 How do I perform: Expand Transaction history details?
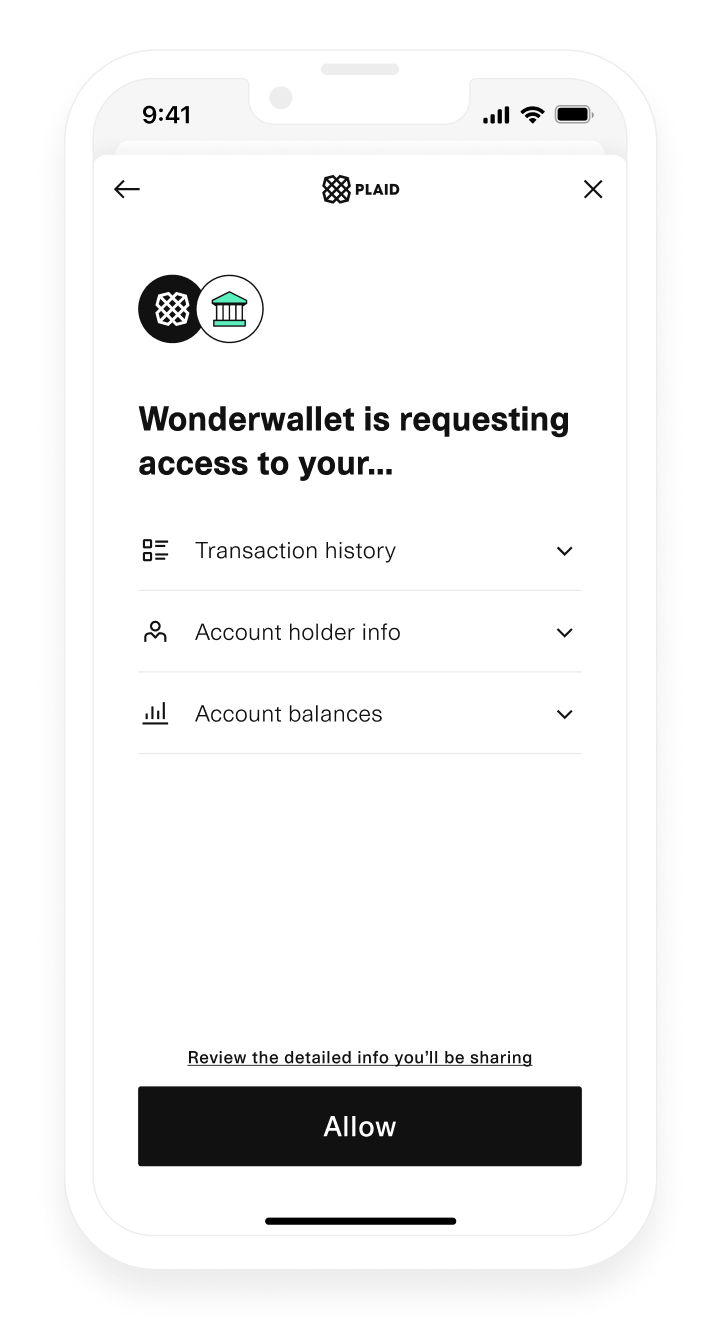point(564,551)
